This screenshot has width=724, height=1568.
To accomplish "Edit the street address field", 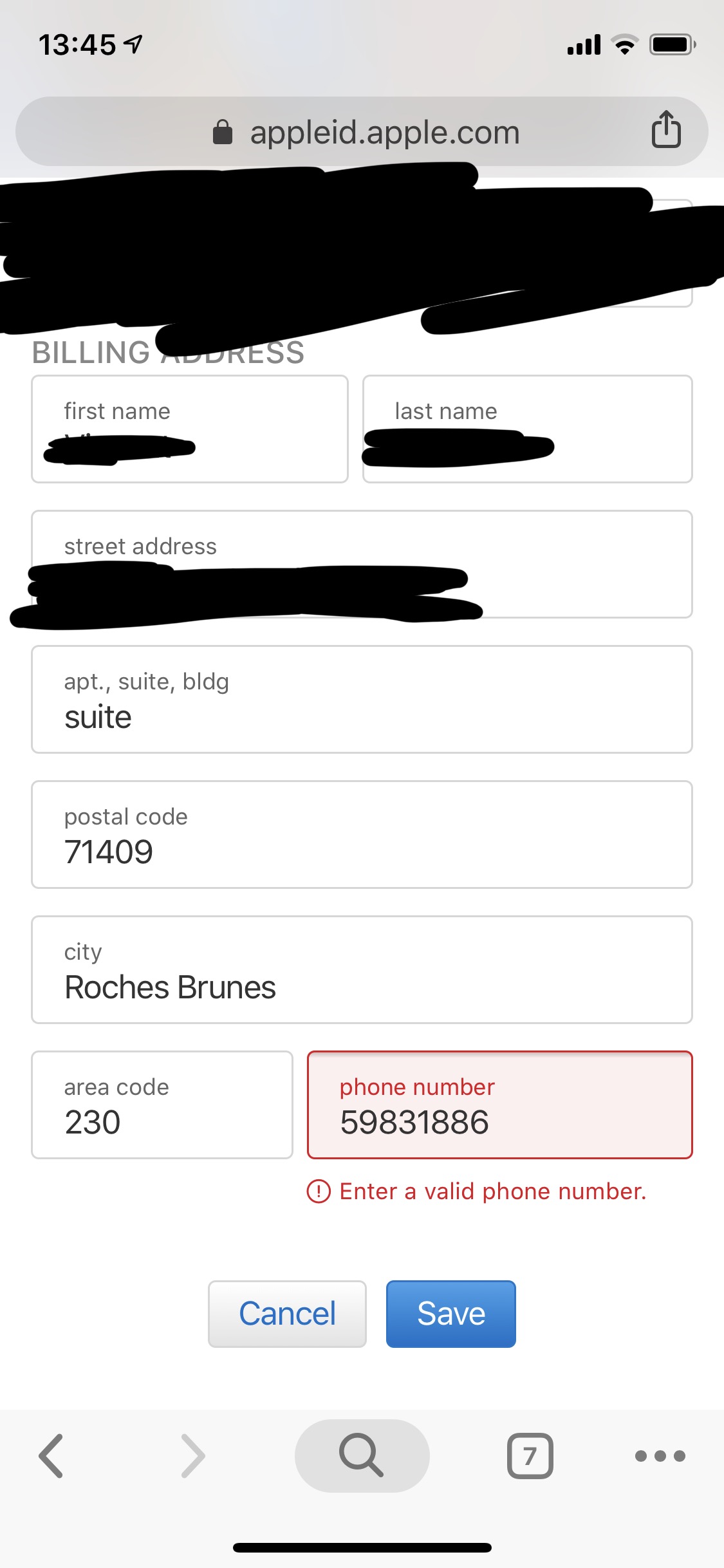I will click(x=362, y=564).
